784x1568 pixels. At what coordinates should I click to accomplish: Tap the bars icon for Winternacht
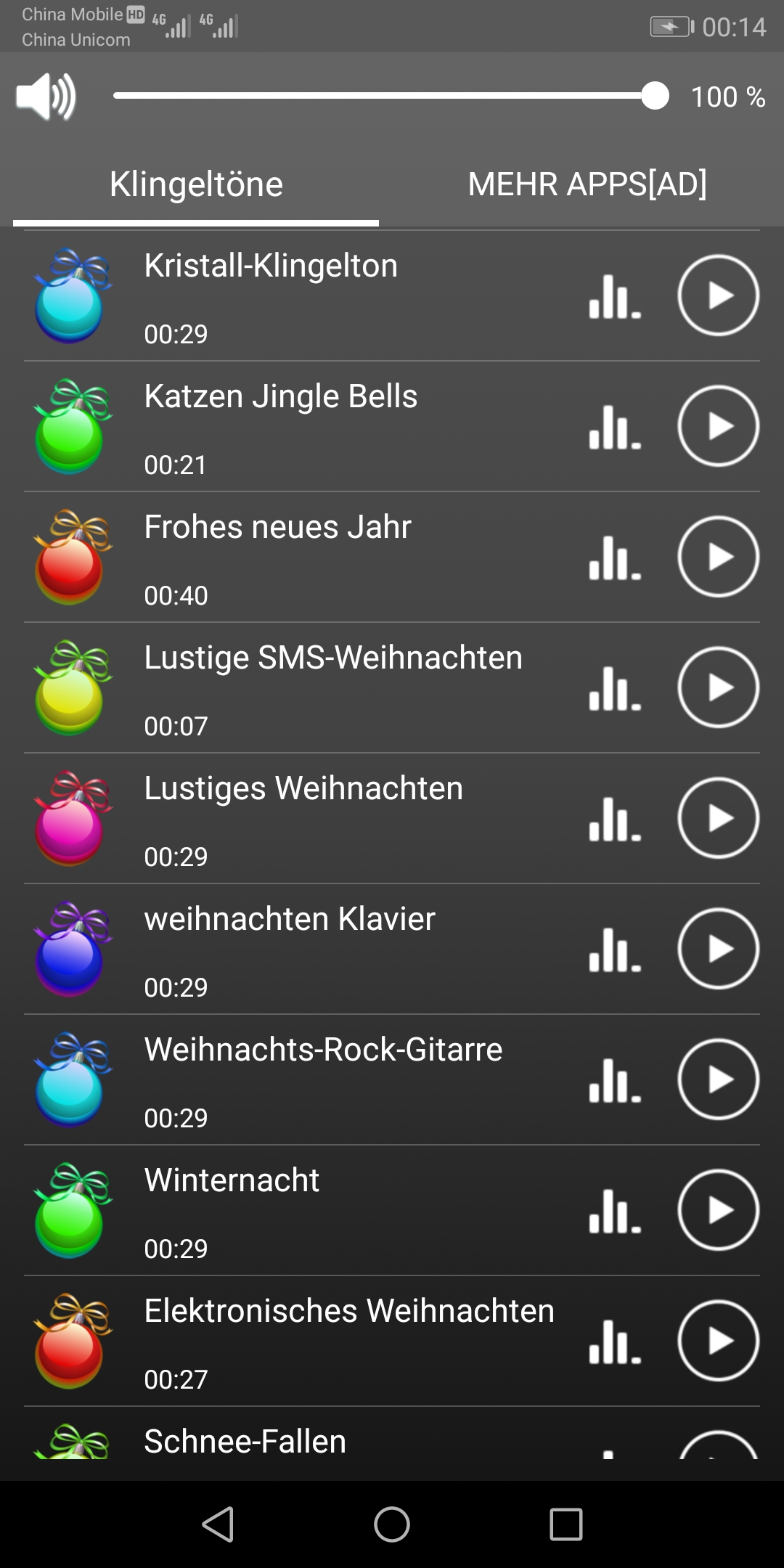coord(615,1211)
